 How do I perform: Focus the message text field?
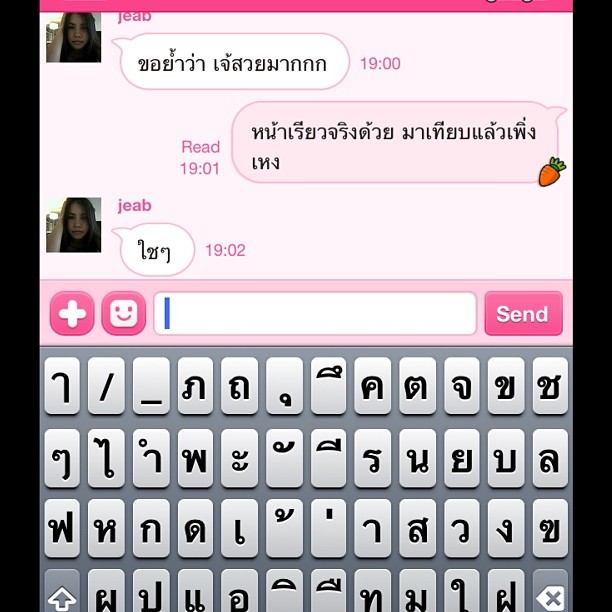[315, 314]
